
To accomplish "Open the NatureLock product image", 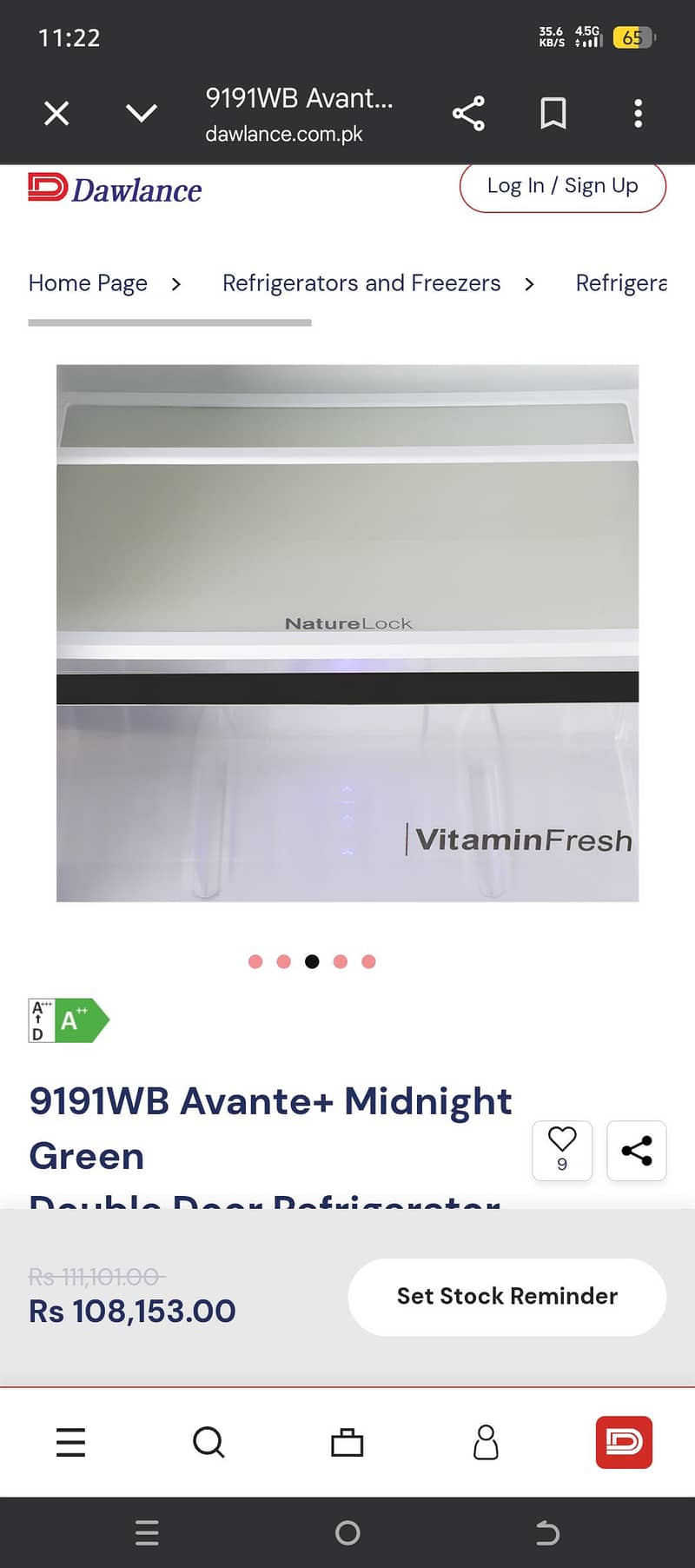I will click(x=347, y=633).
